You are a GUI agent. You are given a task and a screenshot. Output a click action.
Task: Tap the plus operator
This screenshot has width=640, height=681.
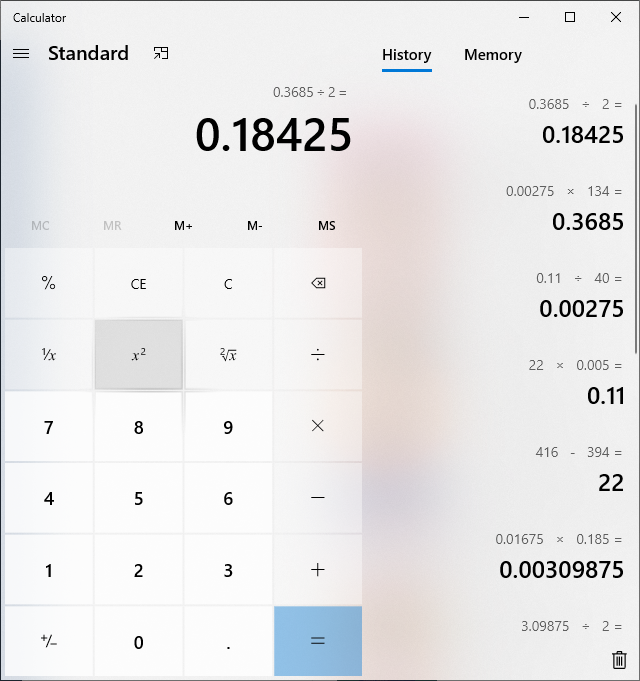(317, 570)
